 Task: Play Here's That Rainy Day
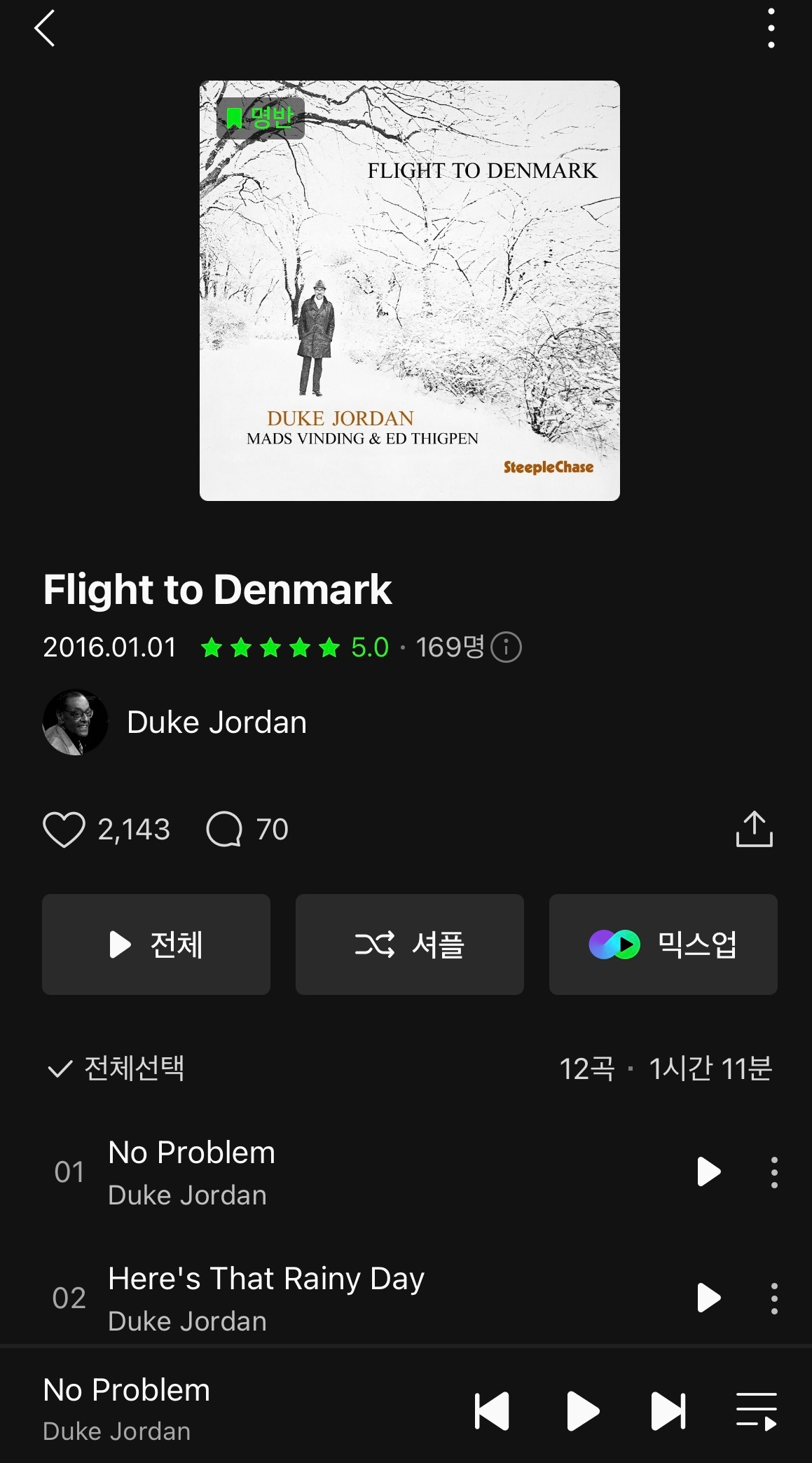pyautogui.click(x=708, y=1298)
